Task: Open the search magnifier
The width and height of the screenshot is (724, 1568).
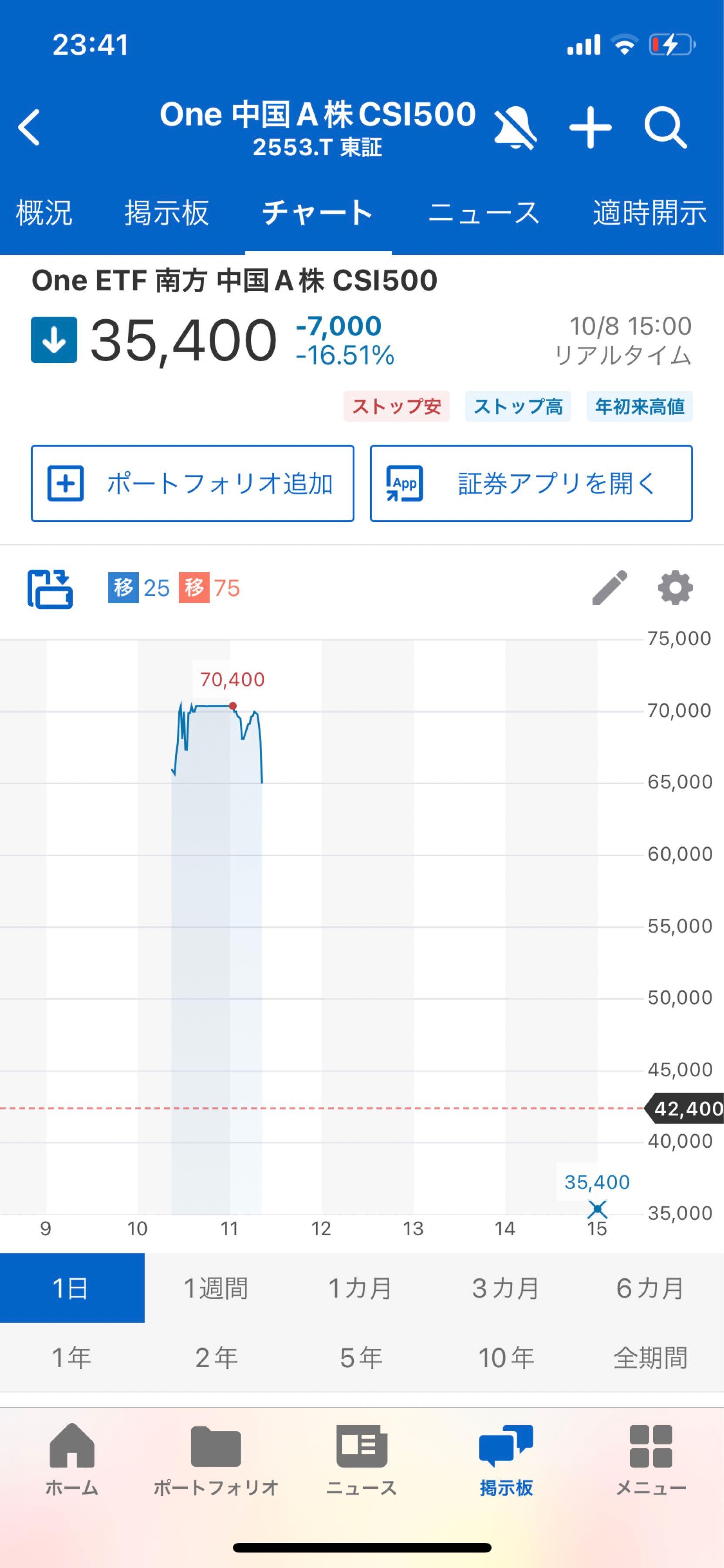Action: pyautogui.click(x=665, y=128)
